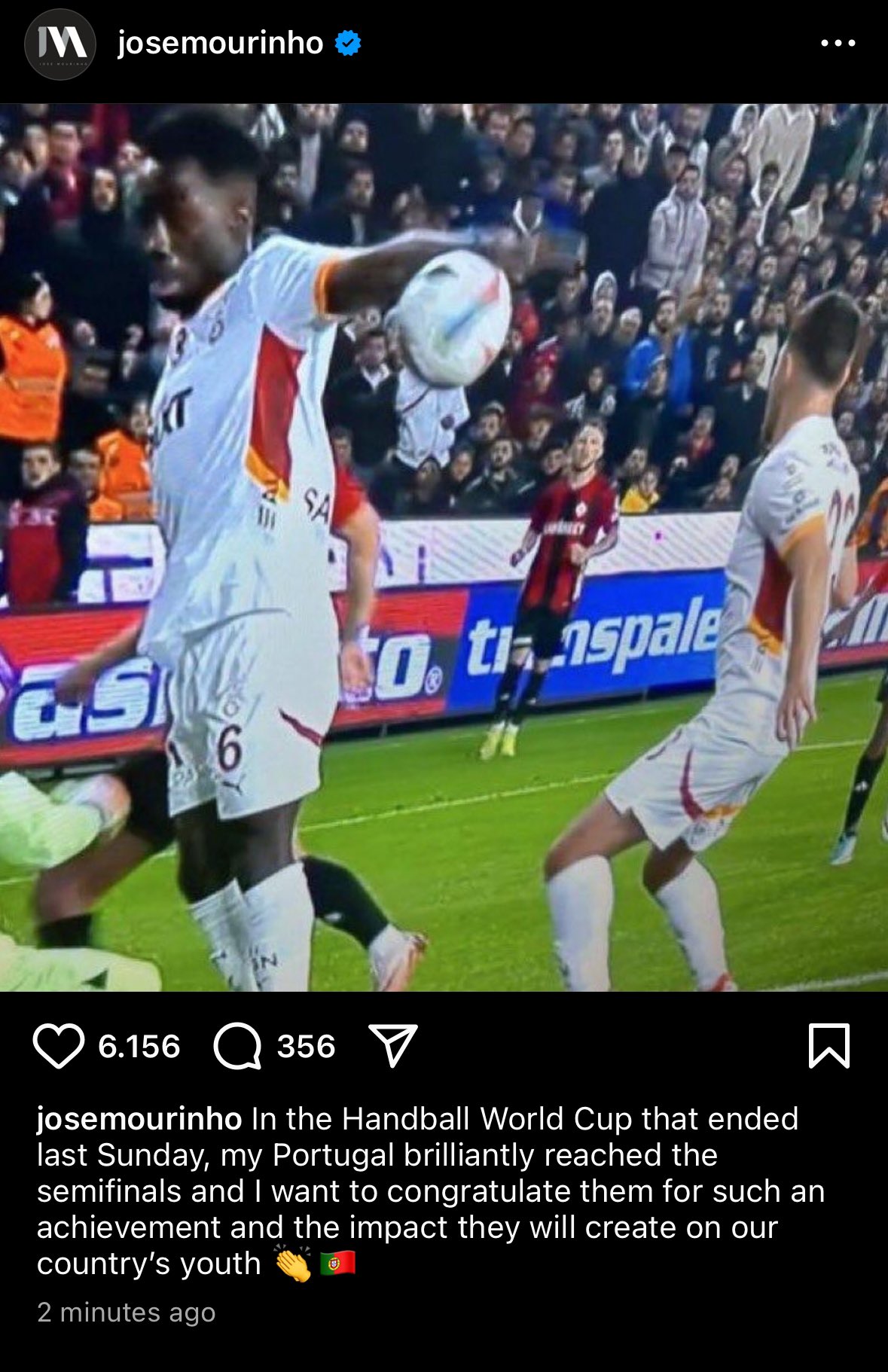The height and width of the screenshot is (1372, 888).
Task: Share this post via the paper plane
Action: pos(393,1045)
